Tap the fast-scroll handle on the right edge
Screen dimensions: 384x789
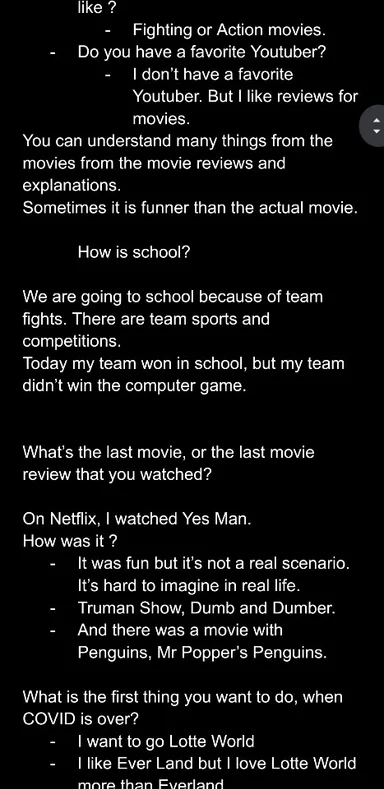(372, 126)
